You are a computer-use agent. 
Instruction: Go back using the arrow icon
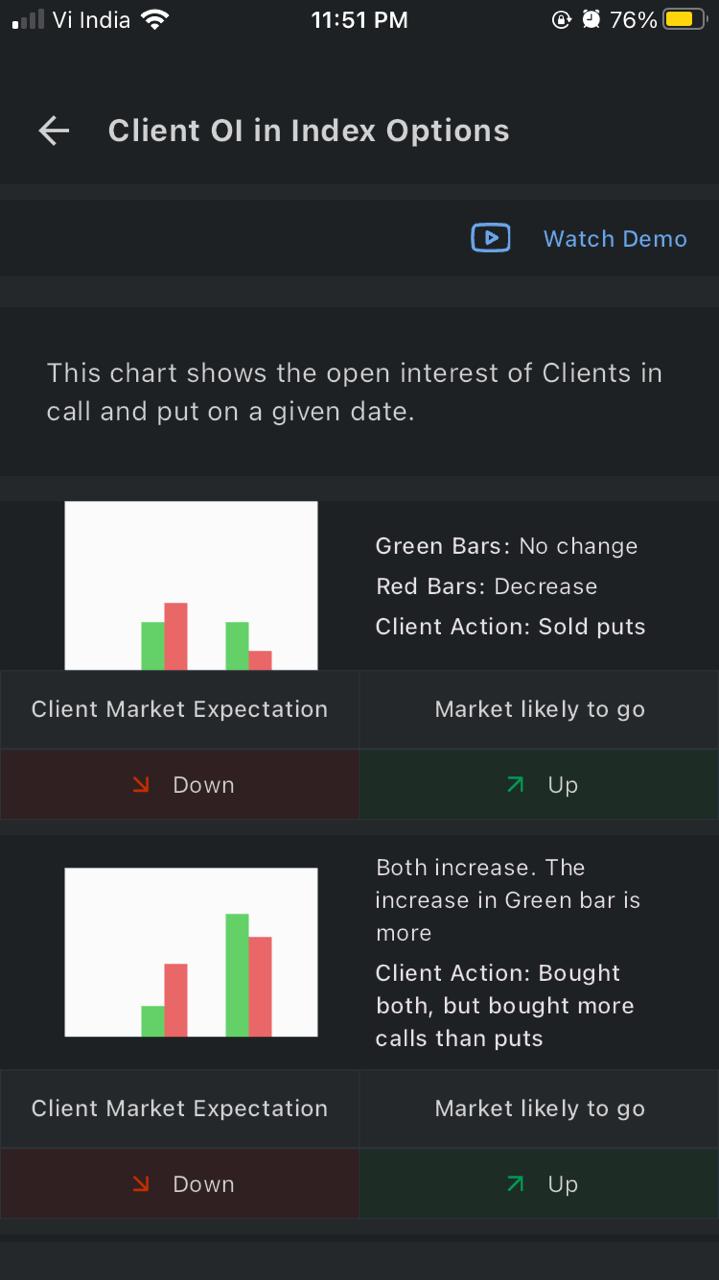tap(54, 131)
